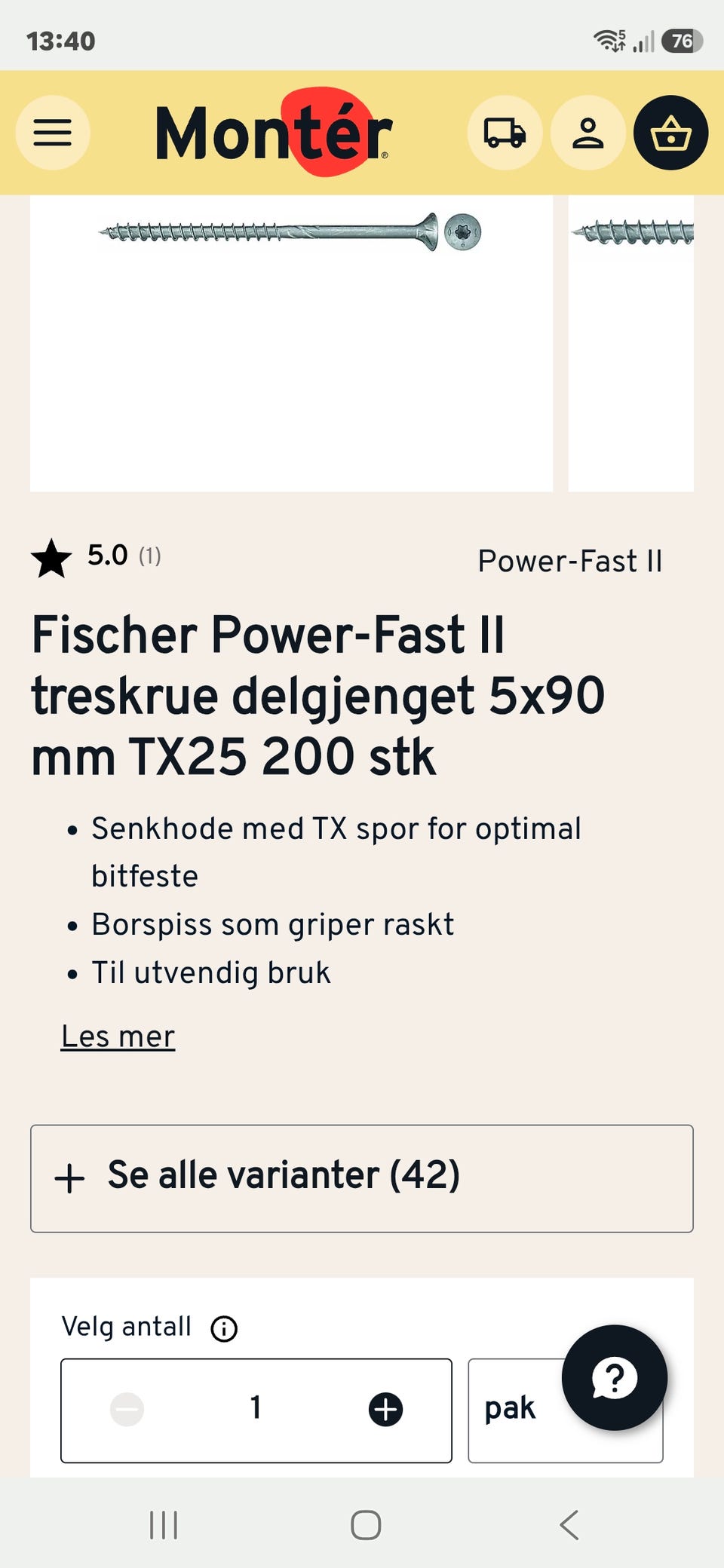
Task: Go to the Montér home logo
Action: [x=274, y=133]
